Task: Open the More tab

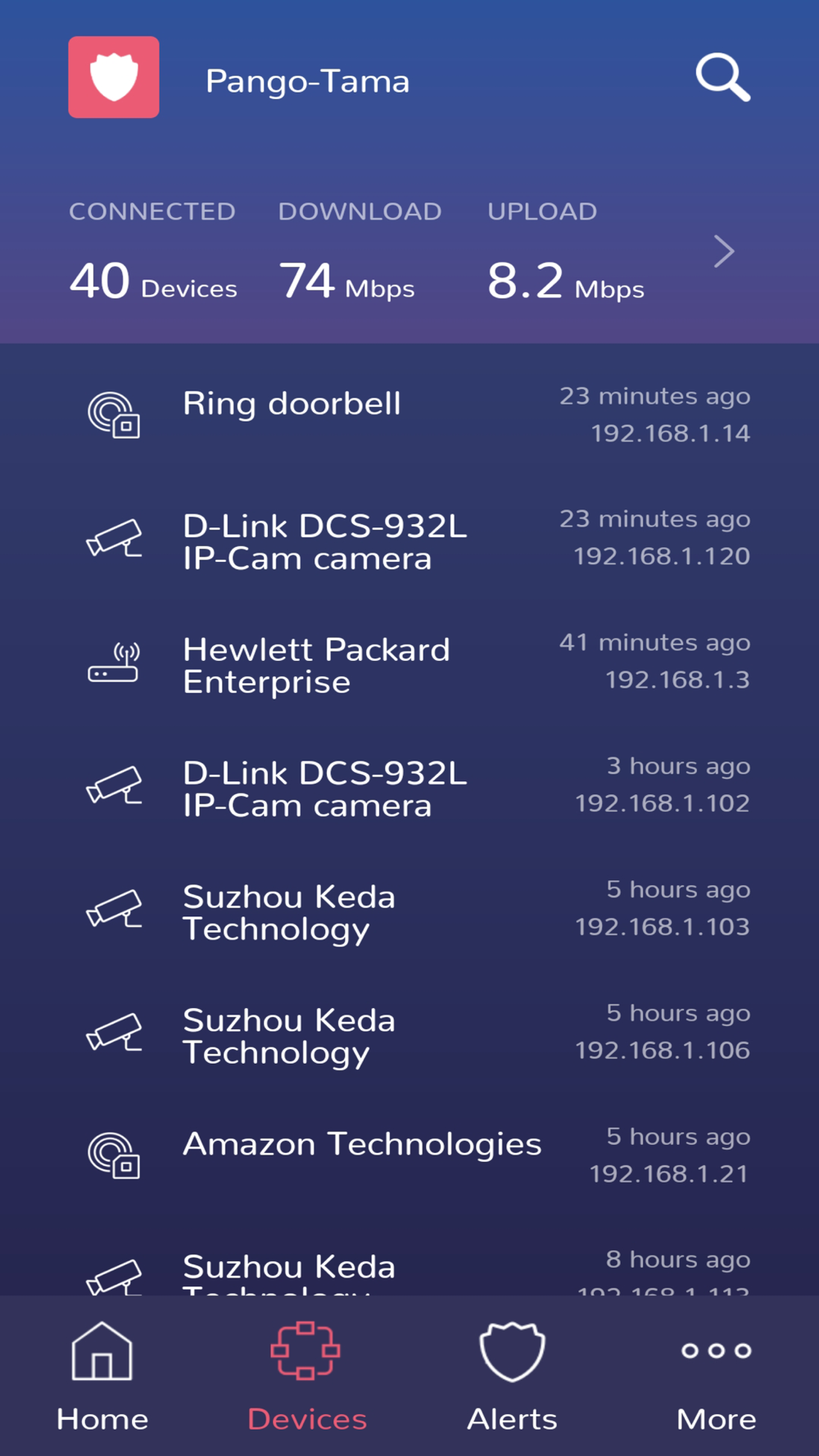Action: point(716,1376)
